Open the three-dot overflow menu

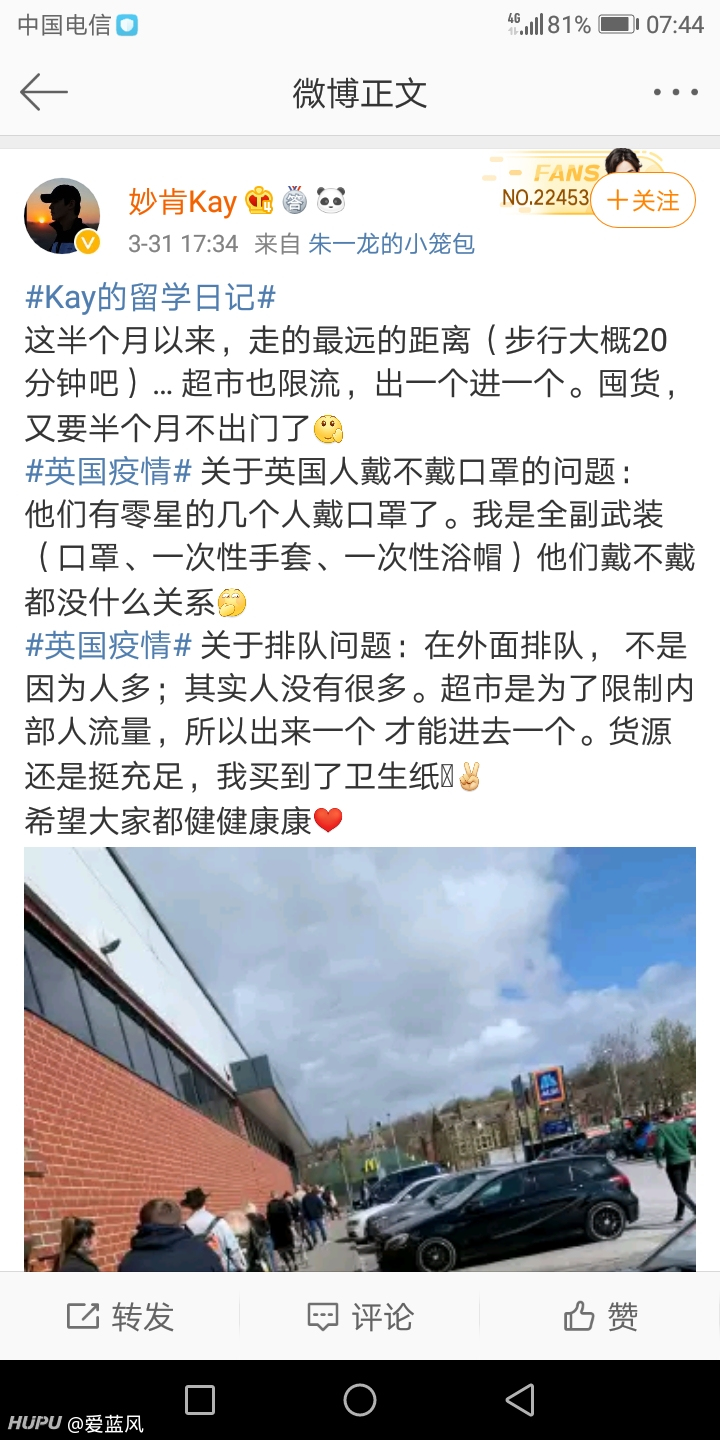[x=676, y=92]
